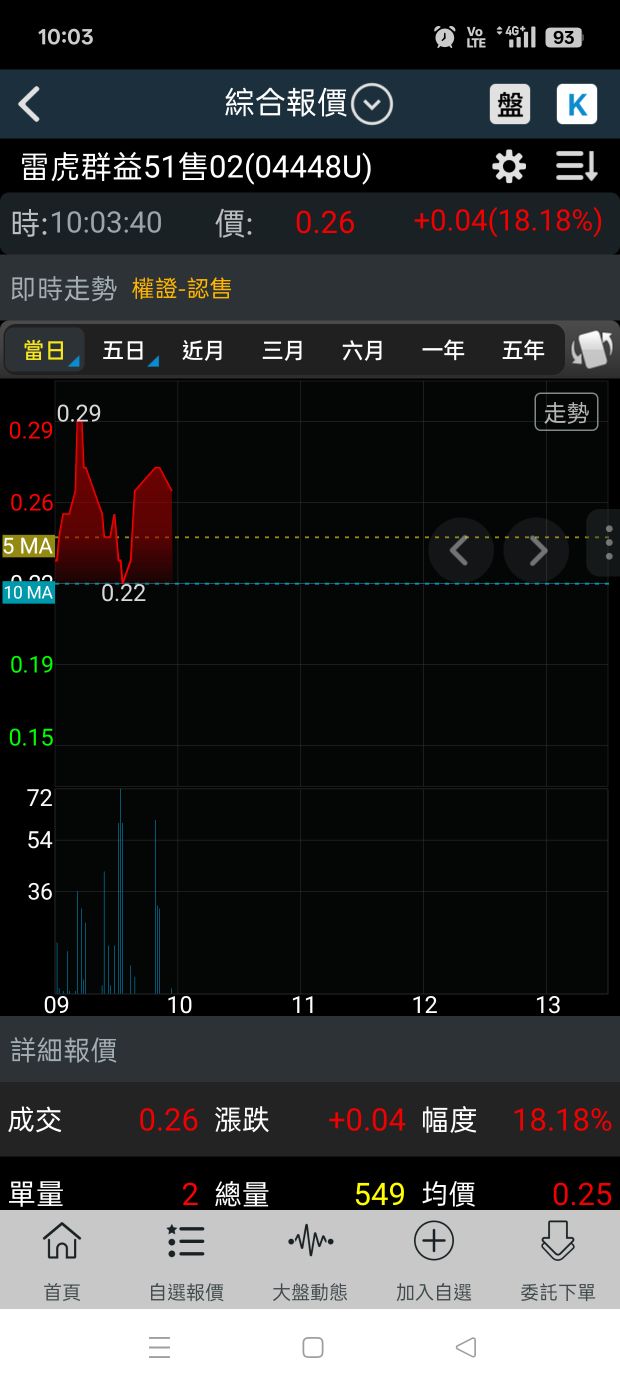Tap the 走勢 chart type button

tap(566, 412)
